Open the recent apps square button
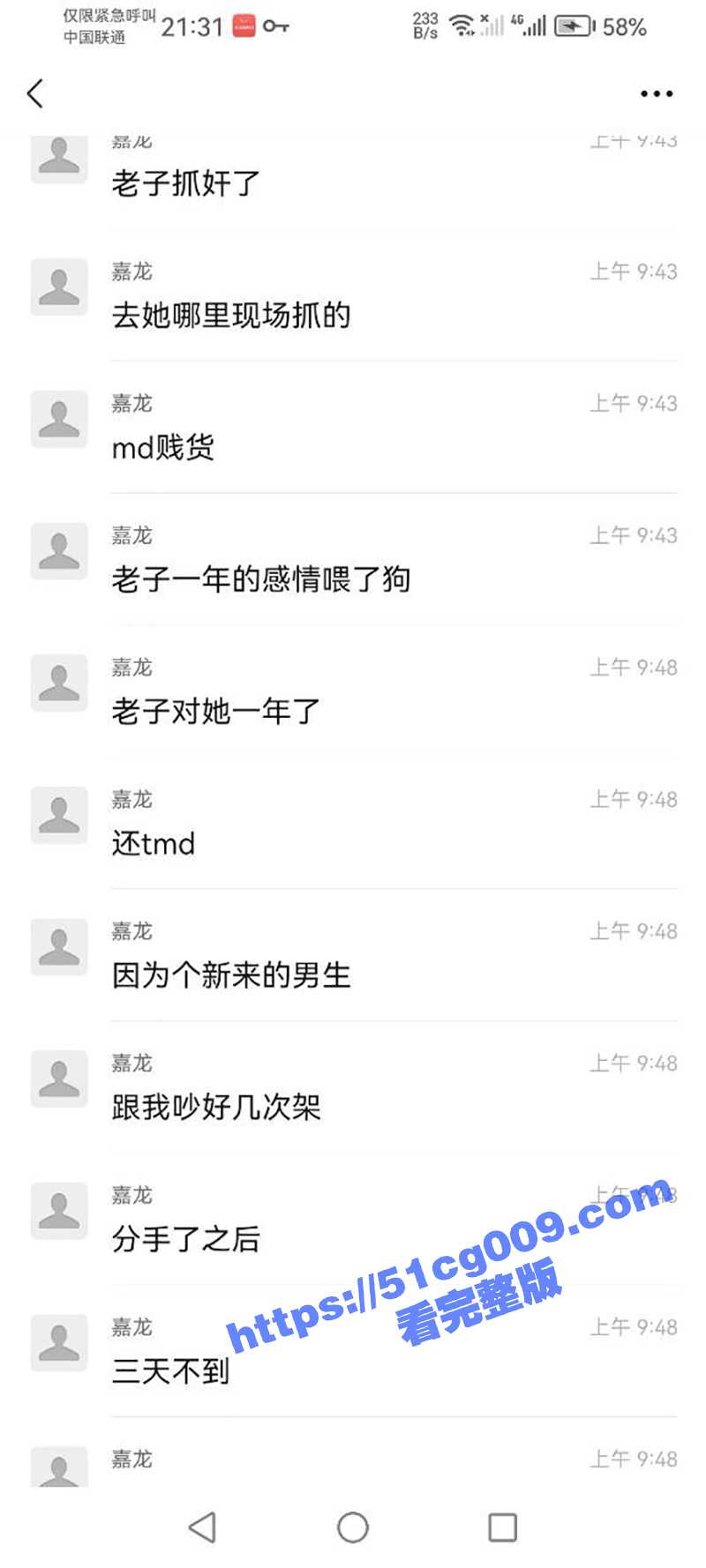The width and height of the screenshot is (706, 1568). (503, 1527)
